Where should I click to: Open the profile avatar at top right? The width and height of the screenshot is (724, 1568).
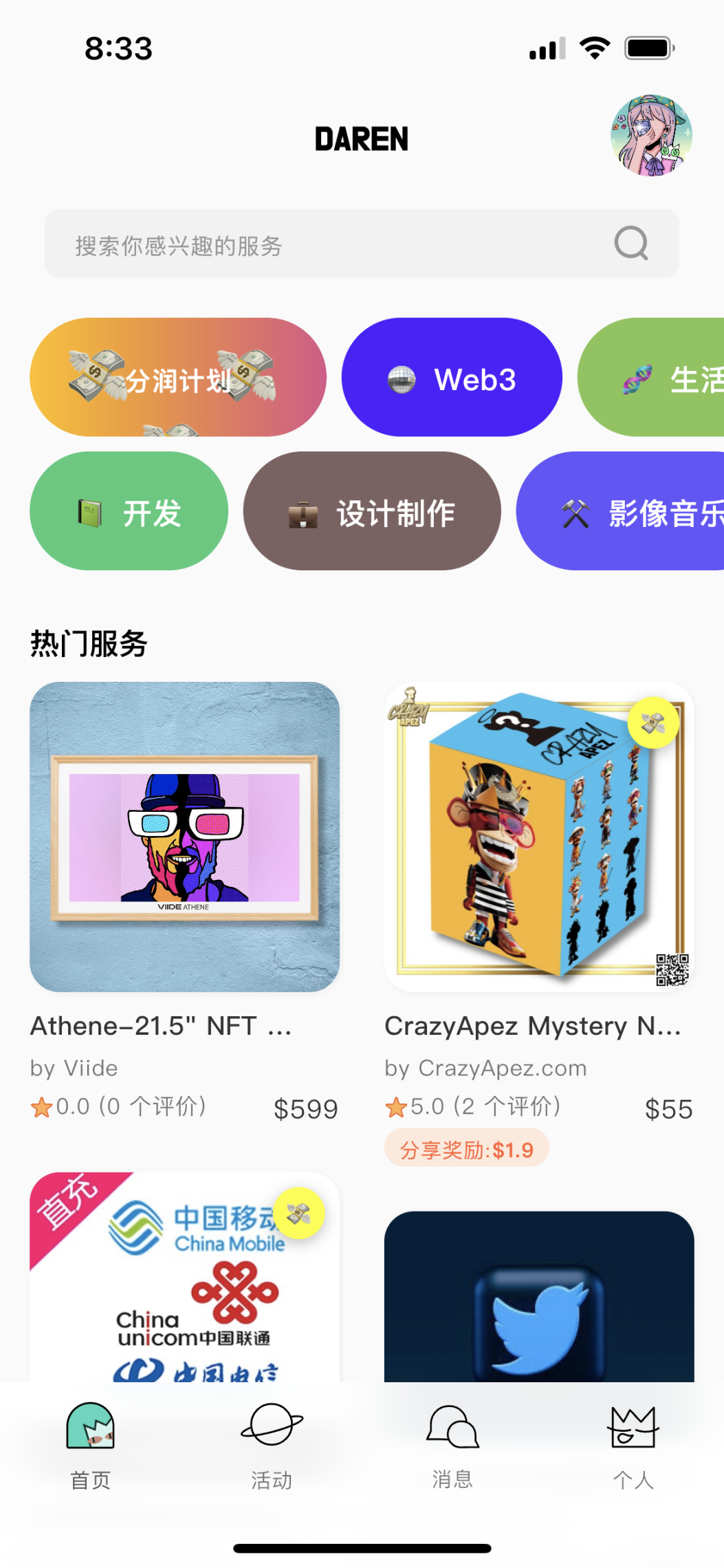(650, 136)
